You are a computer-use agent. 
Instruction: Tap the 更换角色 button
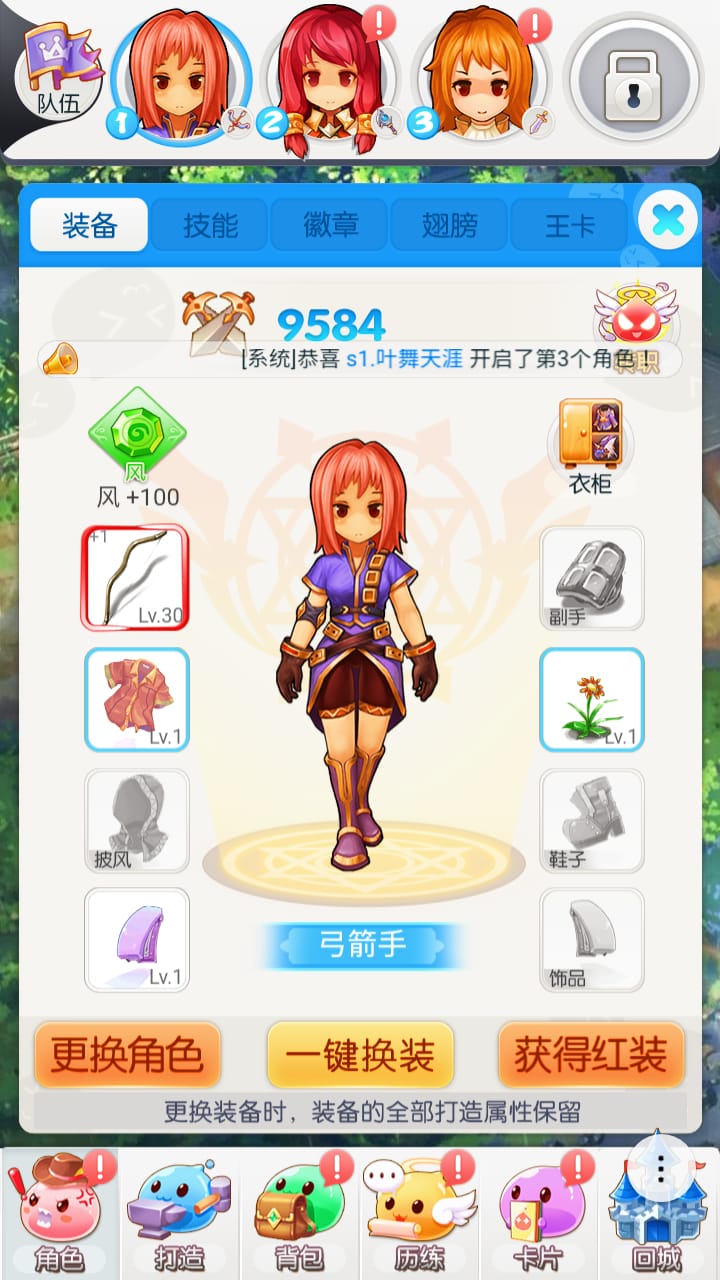tap(127, 1055)
